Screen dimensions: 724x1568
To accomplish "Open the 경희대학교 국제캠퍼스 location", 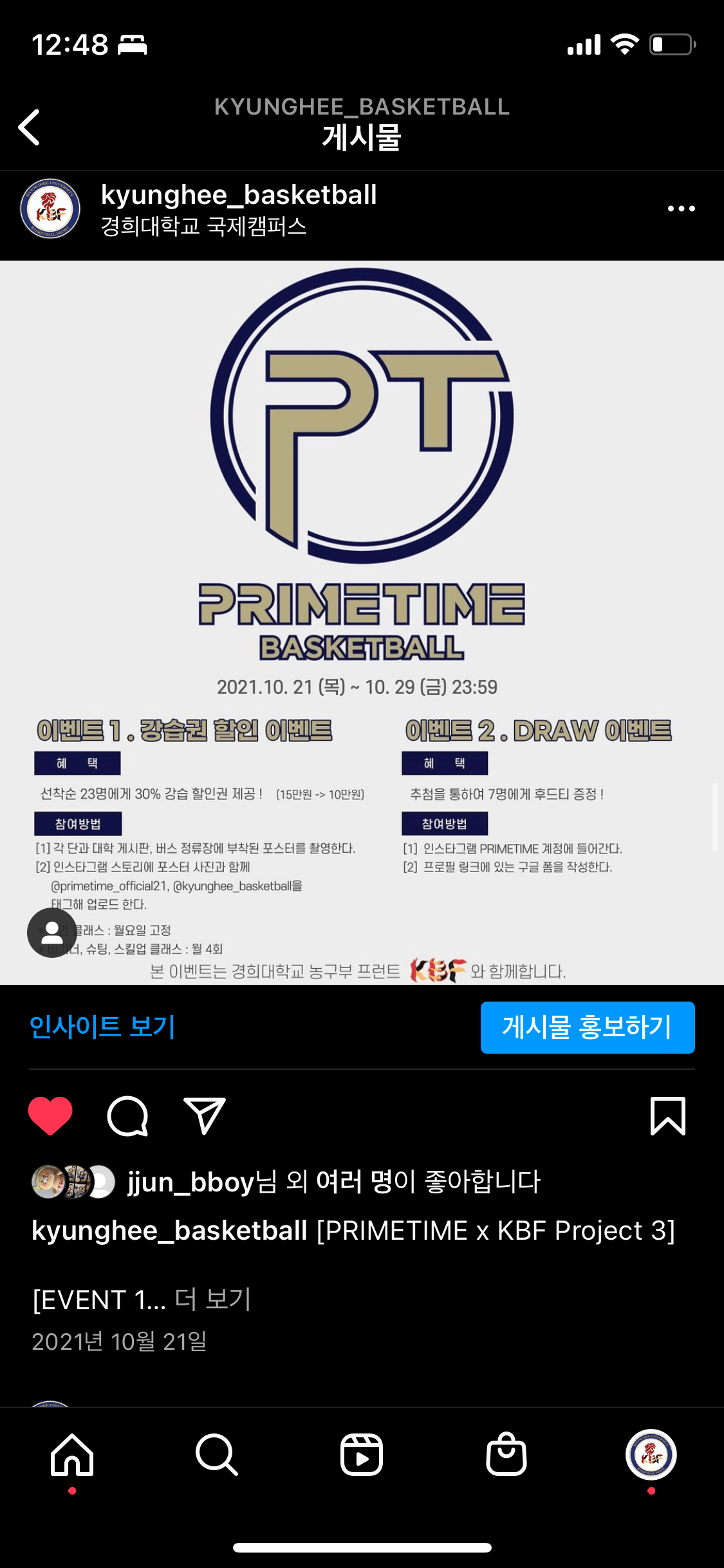I will pos(203,227).
